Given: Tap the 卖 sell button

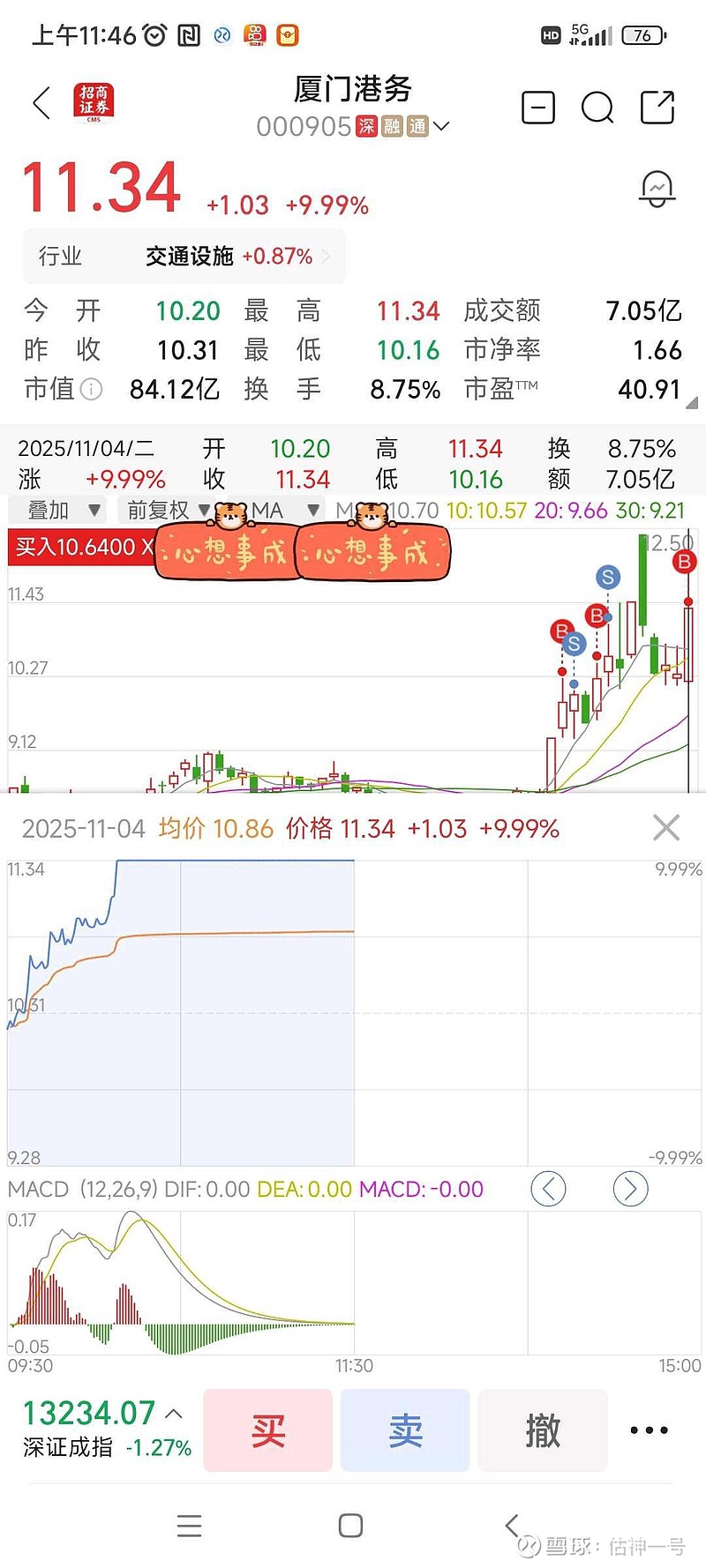Looking at the screenshot, I should 405,1430.
